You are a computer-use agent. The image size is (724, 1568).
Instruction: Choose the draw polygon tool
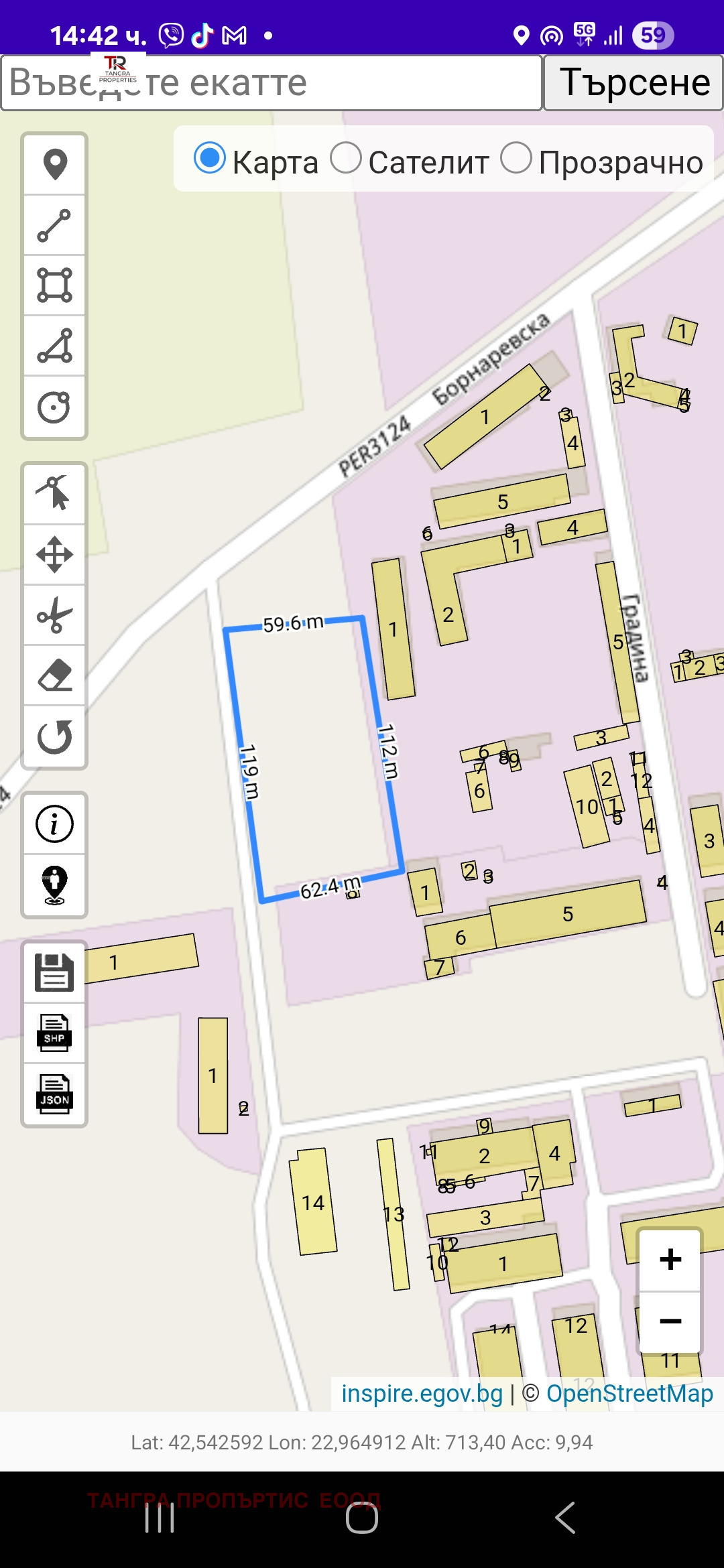click(55, 346)
